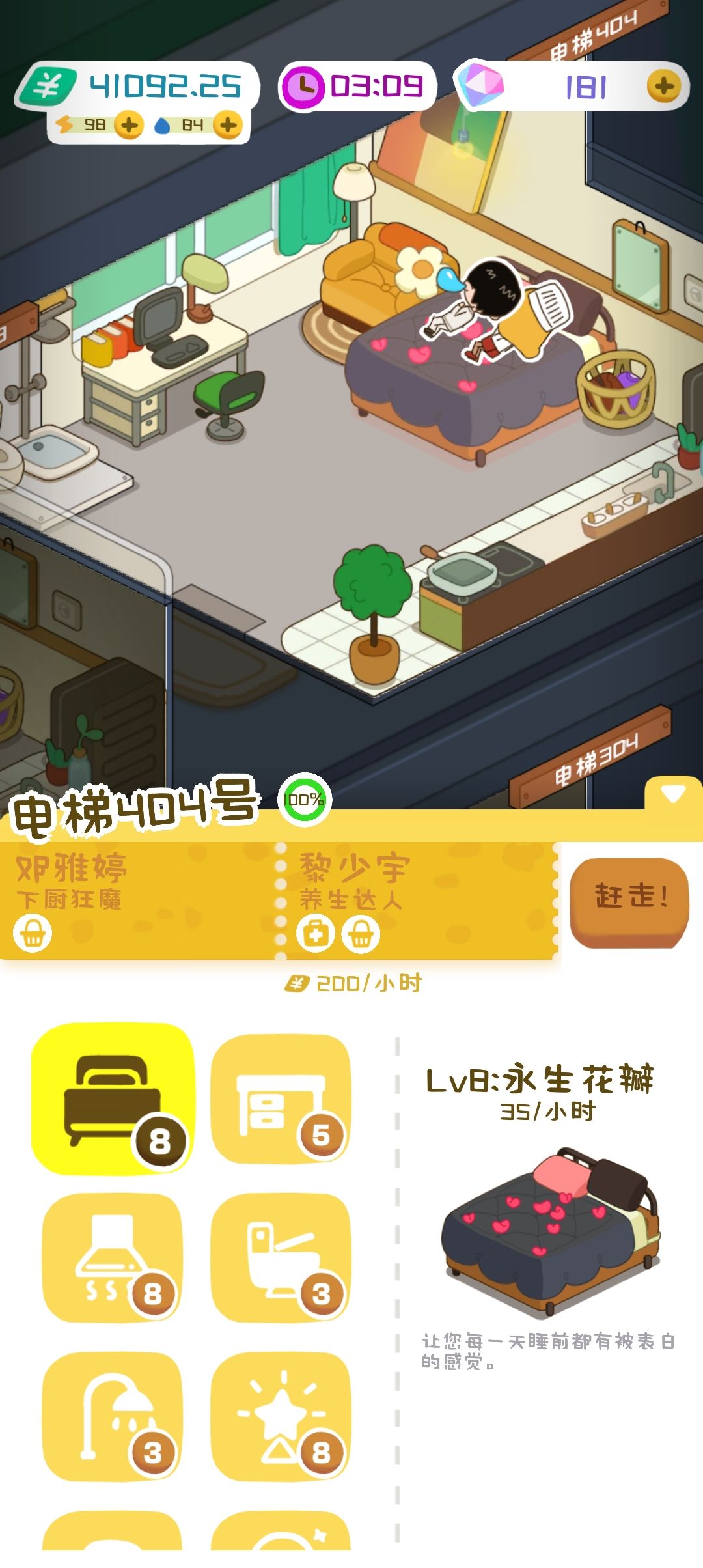This screenshot has width=703, height=1568.
Task: Tap the medical kit icon under 黎少宇
Action: [316, 934]
